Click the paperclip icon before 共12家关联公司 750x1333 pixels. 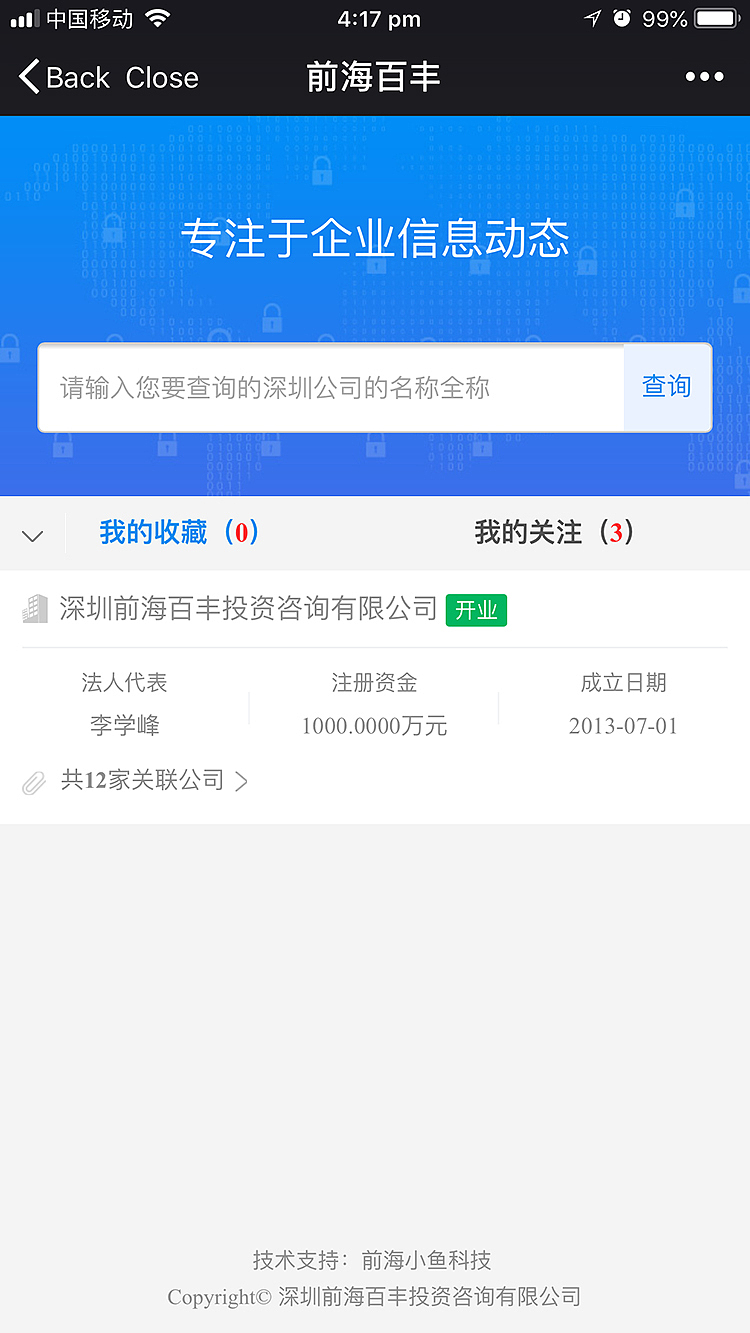coord(34,780)
